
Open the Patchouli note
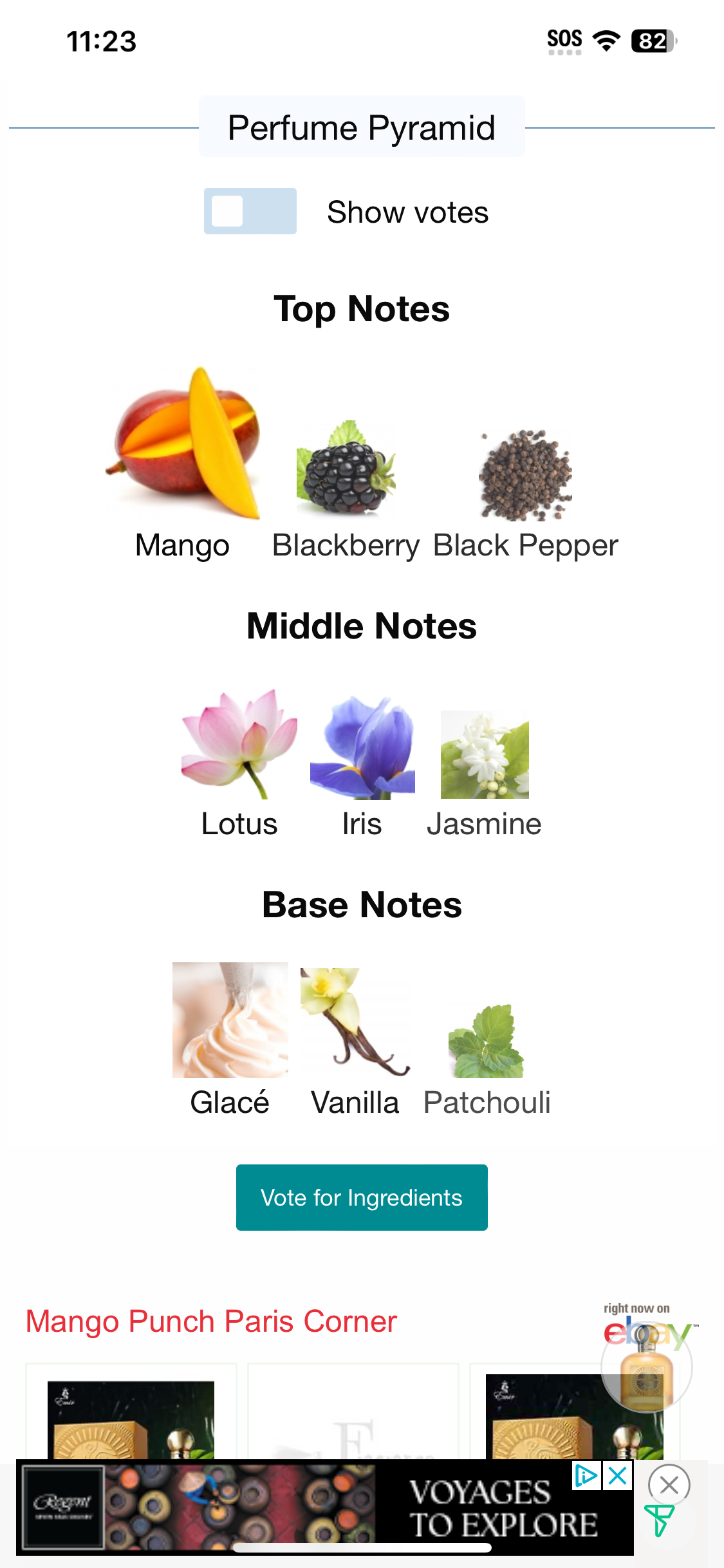coord(486,1041)
